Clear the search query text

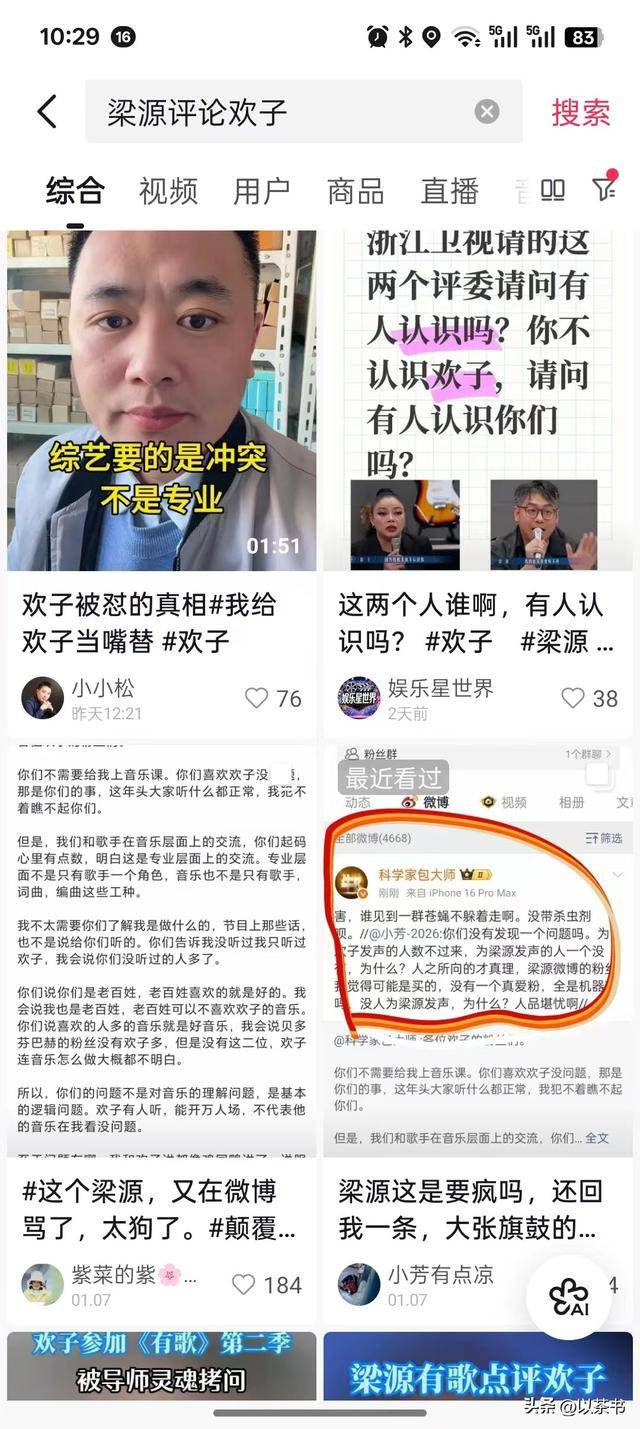pyautogui.click(x=487, y=112)
